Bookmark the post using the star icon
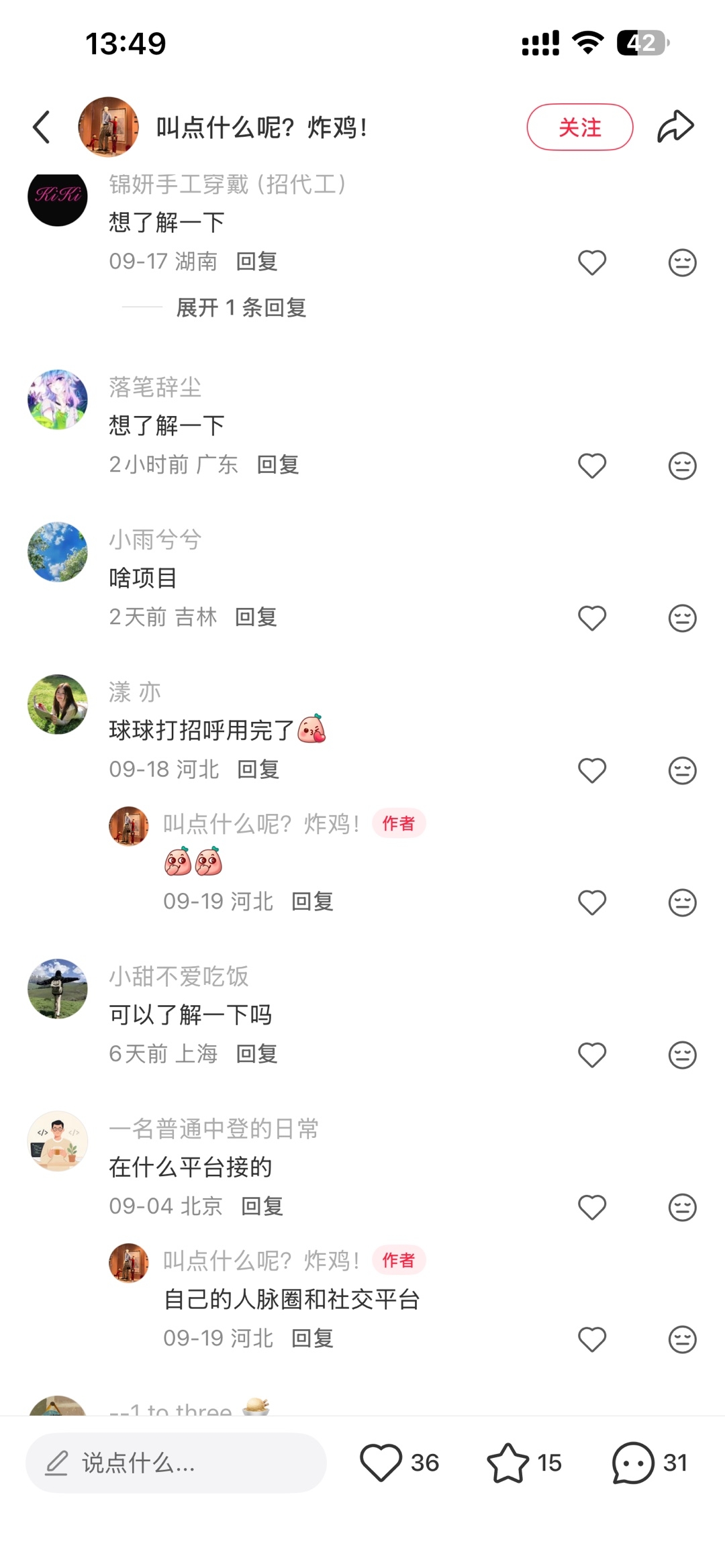Screen dimensions: 725x1568 [x=507, y=1463]
